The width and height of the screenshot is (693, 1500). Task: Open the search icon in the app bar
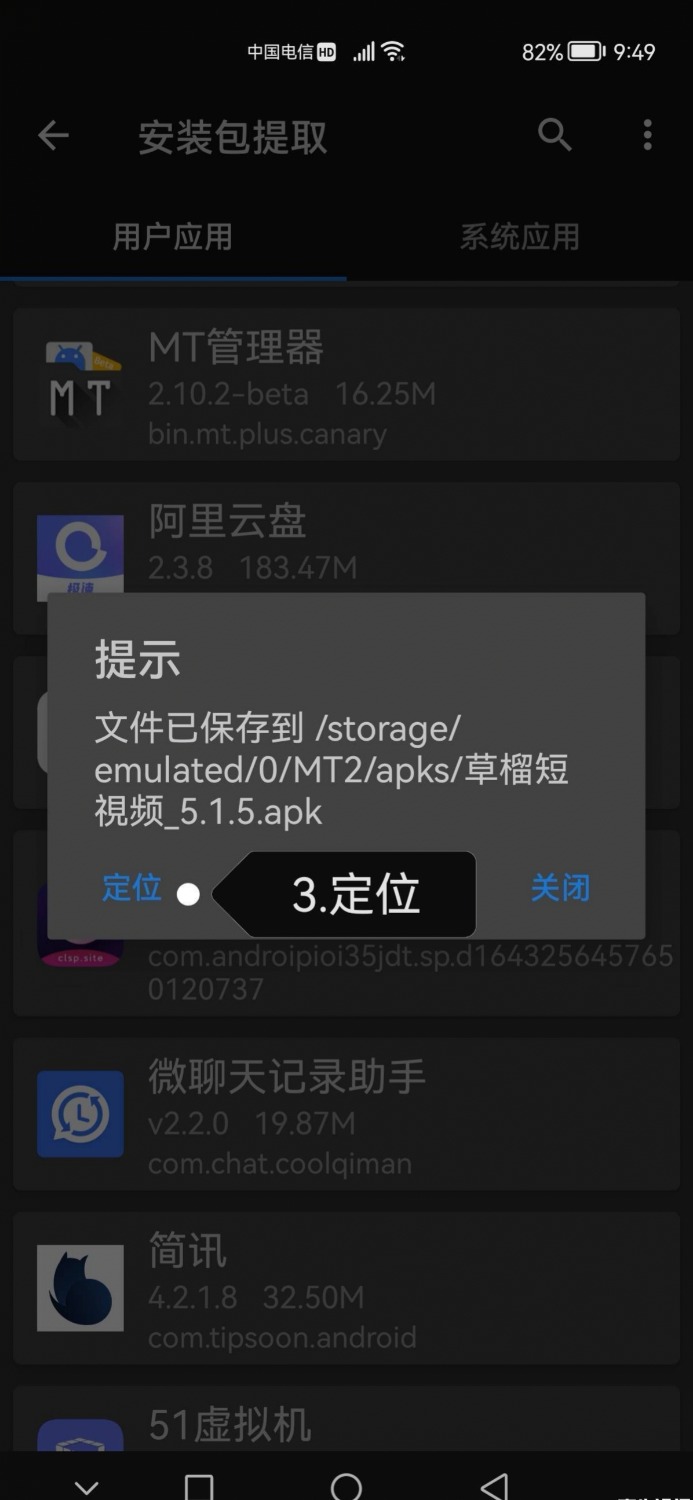pyautogui.click(x=554, y=135)
